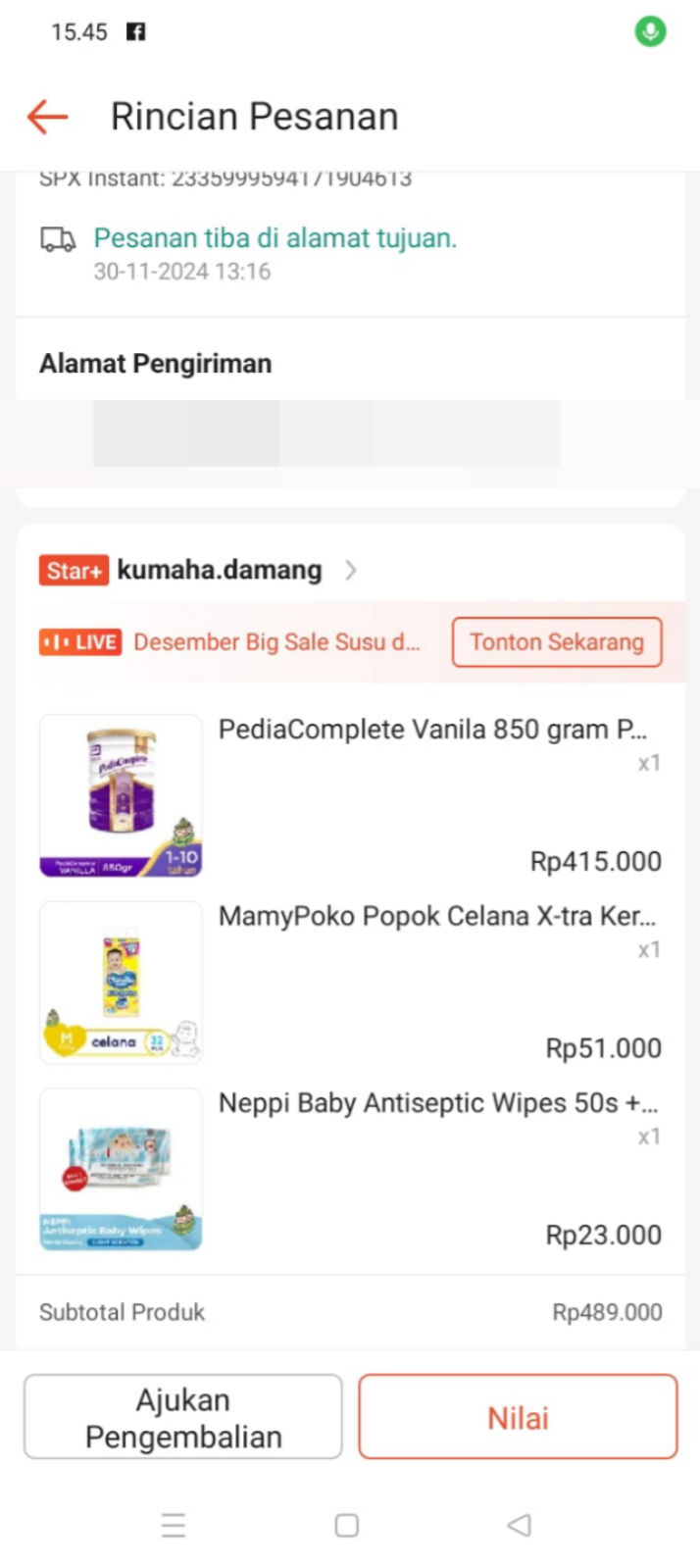Open the kumaha.damang shop page
The image size is (700, 1568).
(220, 570)
